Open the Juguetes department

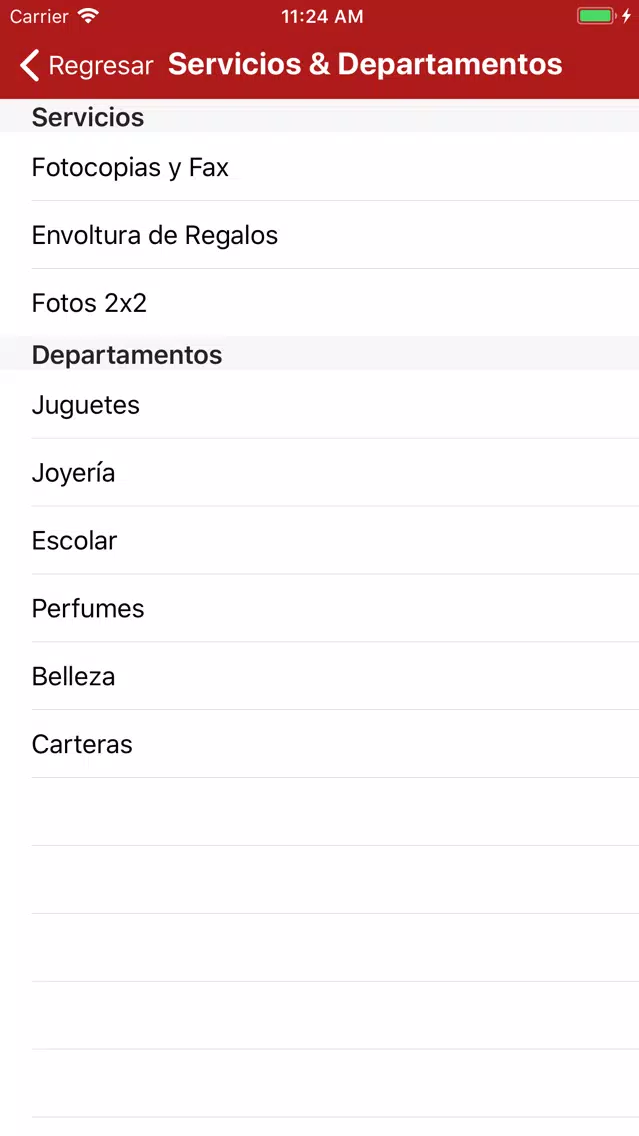click(x=320, y=405)
